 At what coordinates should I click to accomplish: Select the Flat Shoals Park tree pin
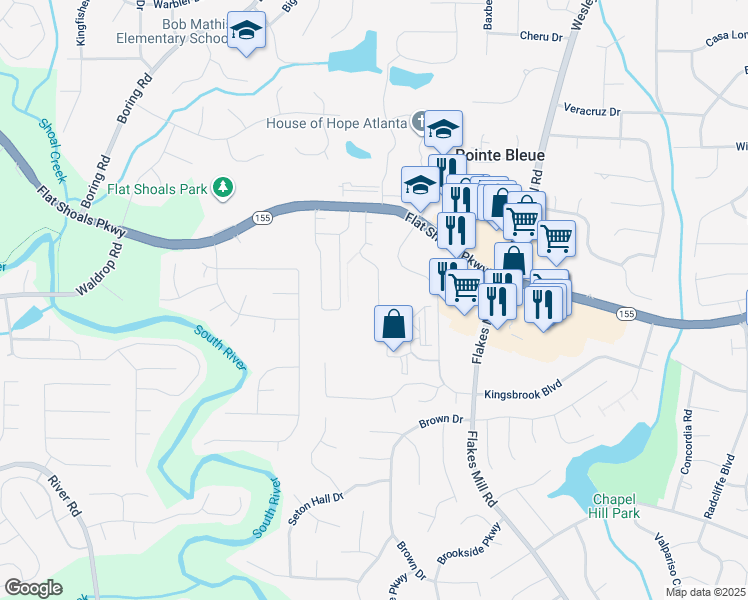click(x=223, y=188)
